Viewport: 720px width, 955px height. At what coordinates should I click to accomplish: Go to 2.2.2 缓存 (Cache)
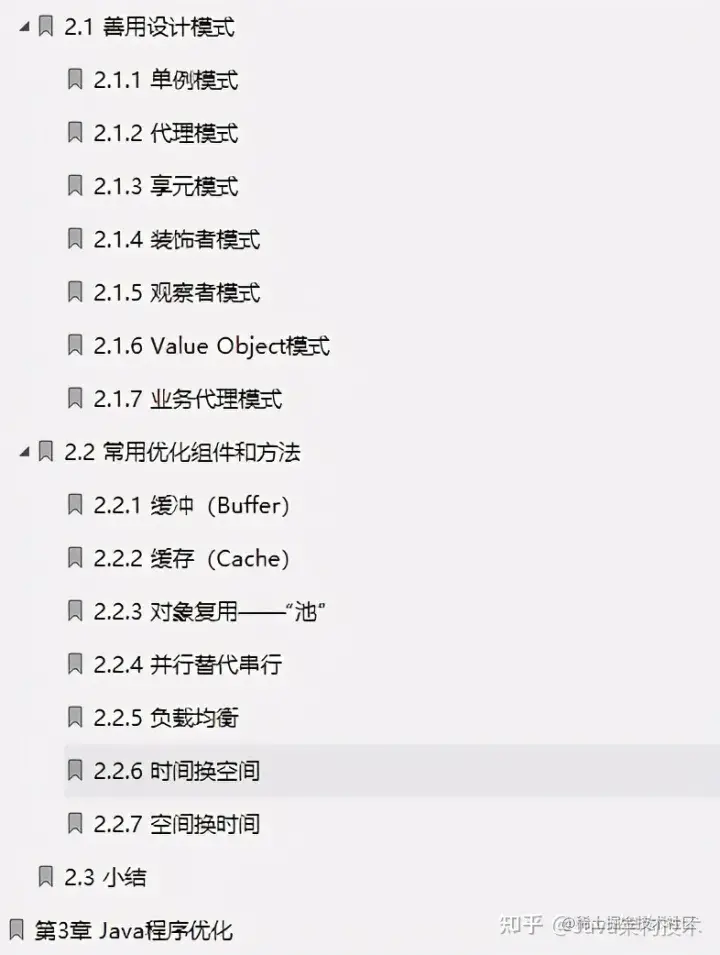[191, 558]
